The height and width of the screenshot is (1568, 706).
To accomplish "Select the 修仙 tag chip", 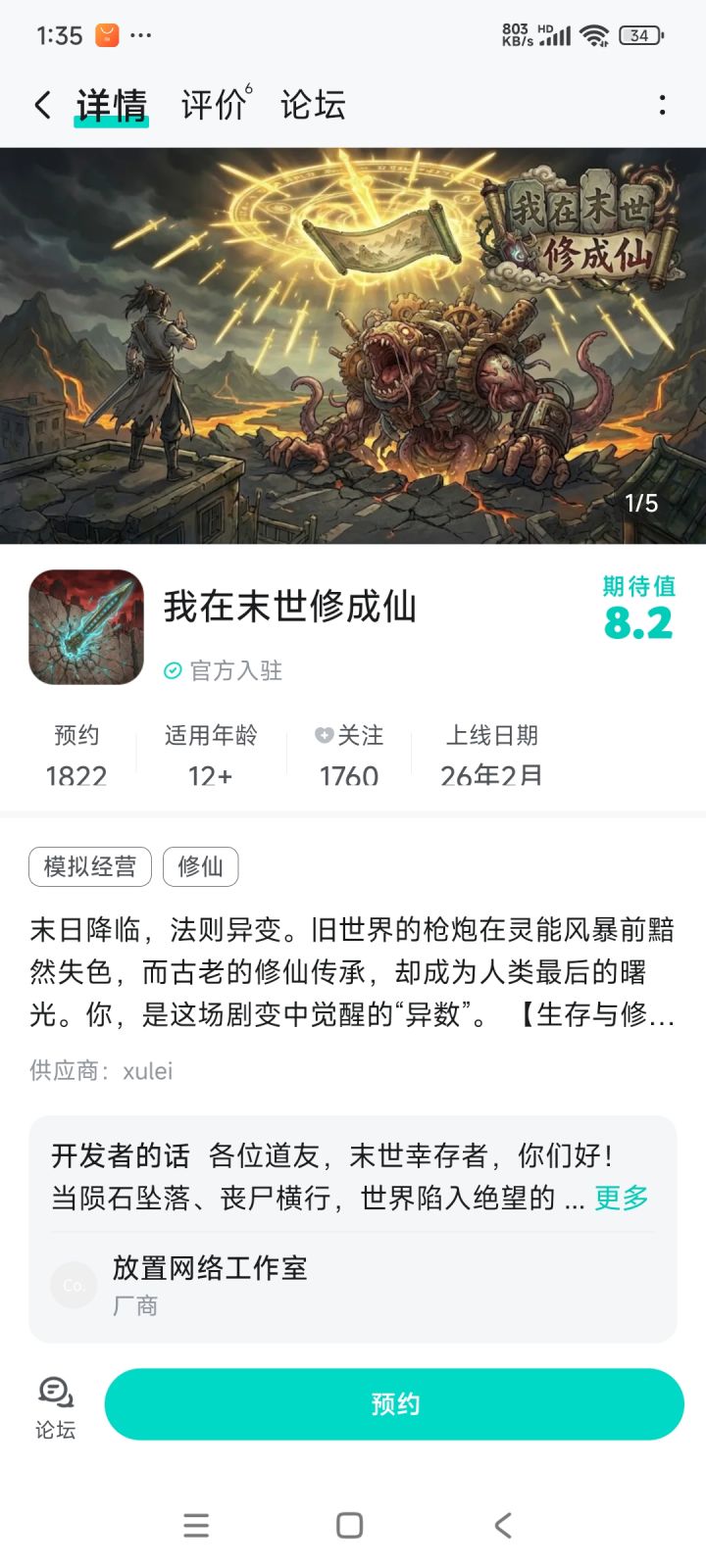I will [199, 866].
